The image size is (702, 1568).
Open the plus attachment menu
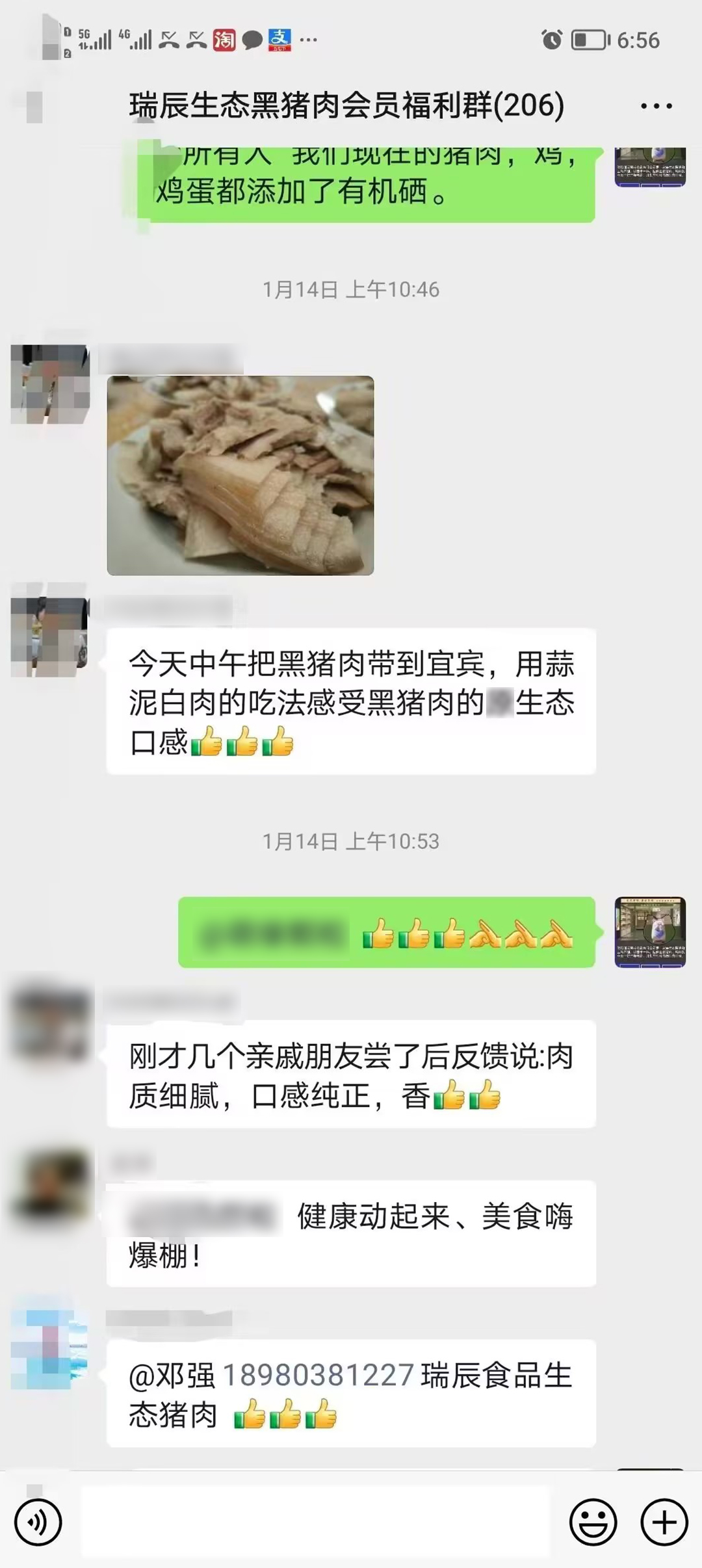(664, 1522)
